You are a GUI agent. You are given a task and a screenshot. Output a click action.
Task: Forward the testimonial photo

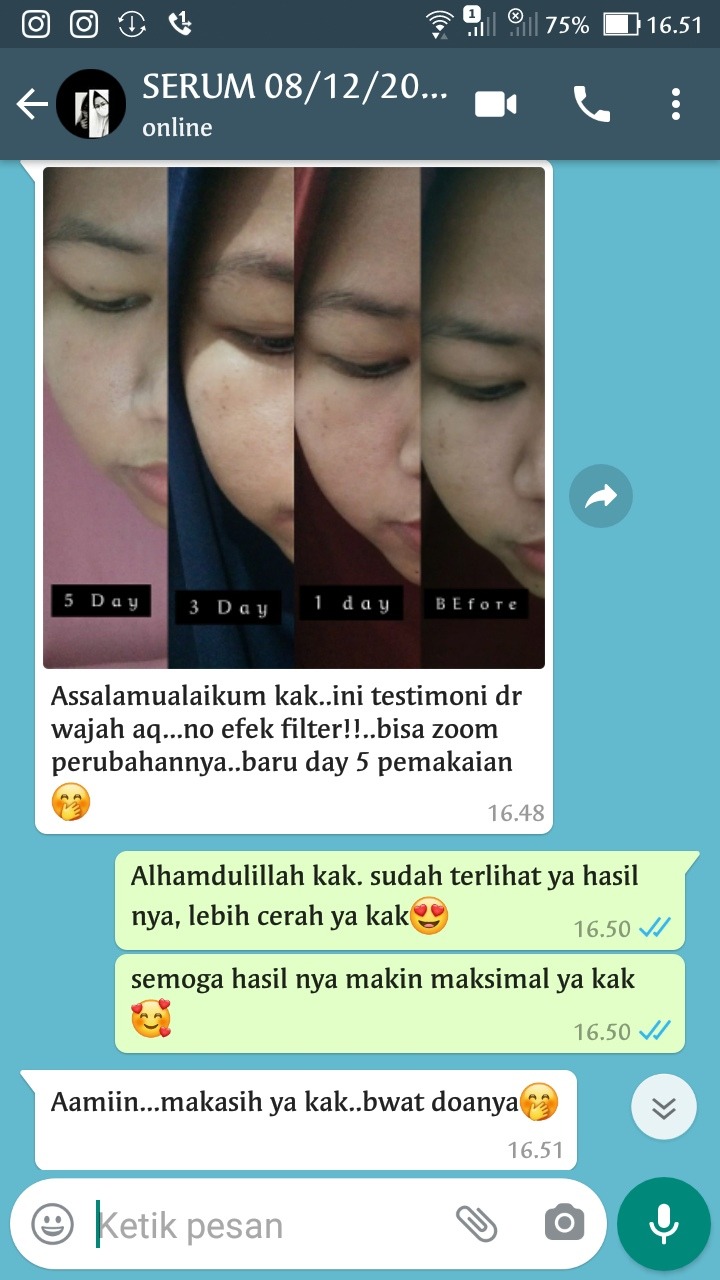pyautogui.click(x=601, y=496)
